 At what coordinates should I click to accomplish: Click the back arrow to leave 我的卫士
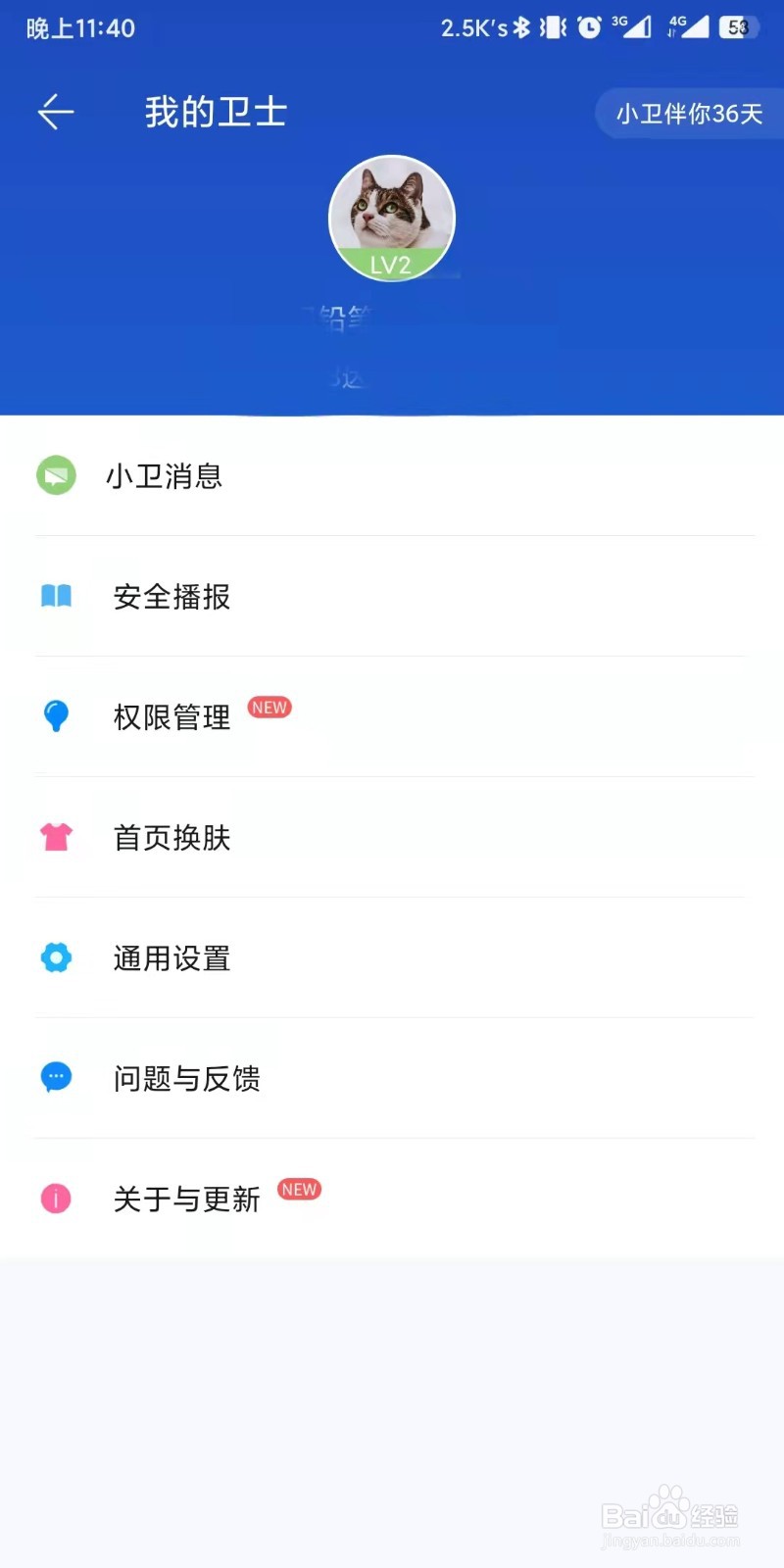point(55,111)
